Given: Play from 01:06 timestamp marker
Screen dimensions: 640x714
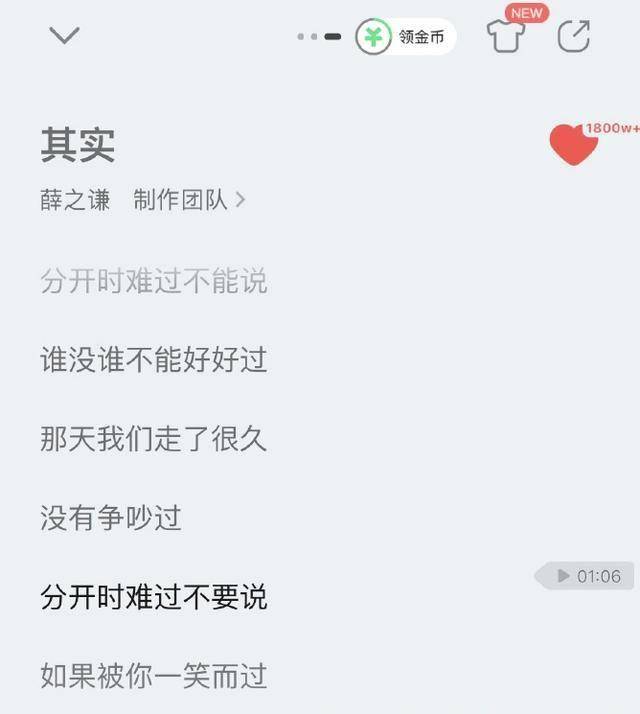Looking at the screenshot, I should point(588,576).
